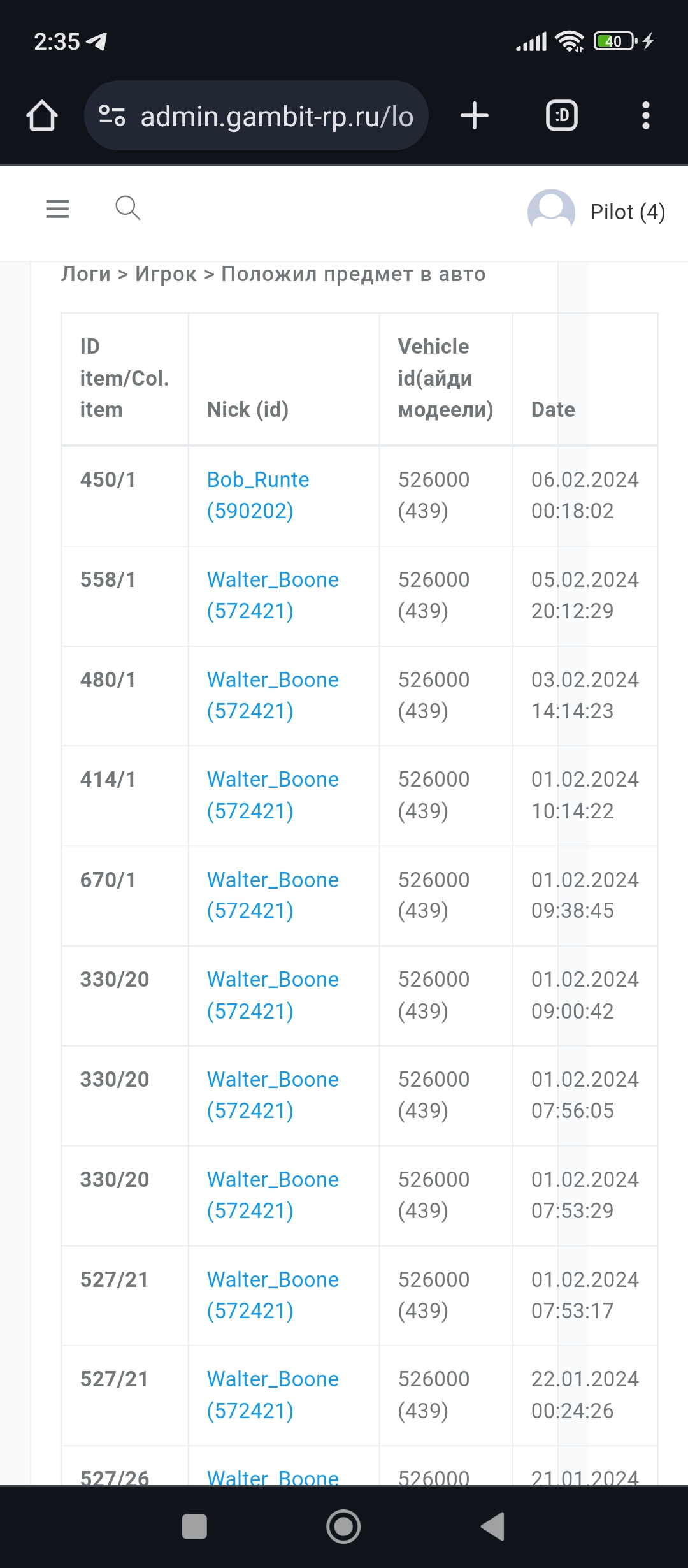Open the browser three-dot menu
Image resolution: width=688 pixels, height=1568 pixels.
(x=645, y=116)
